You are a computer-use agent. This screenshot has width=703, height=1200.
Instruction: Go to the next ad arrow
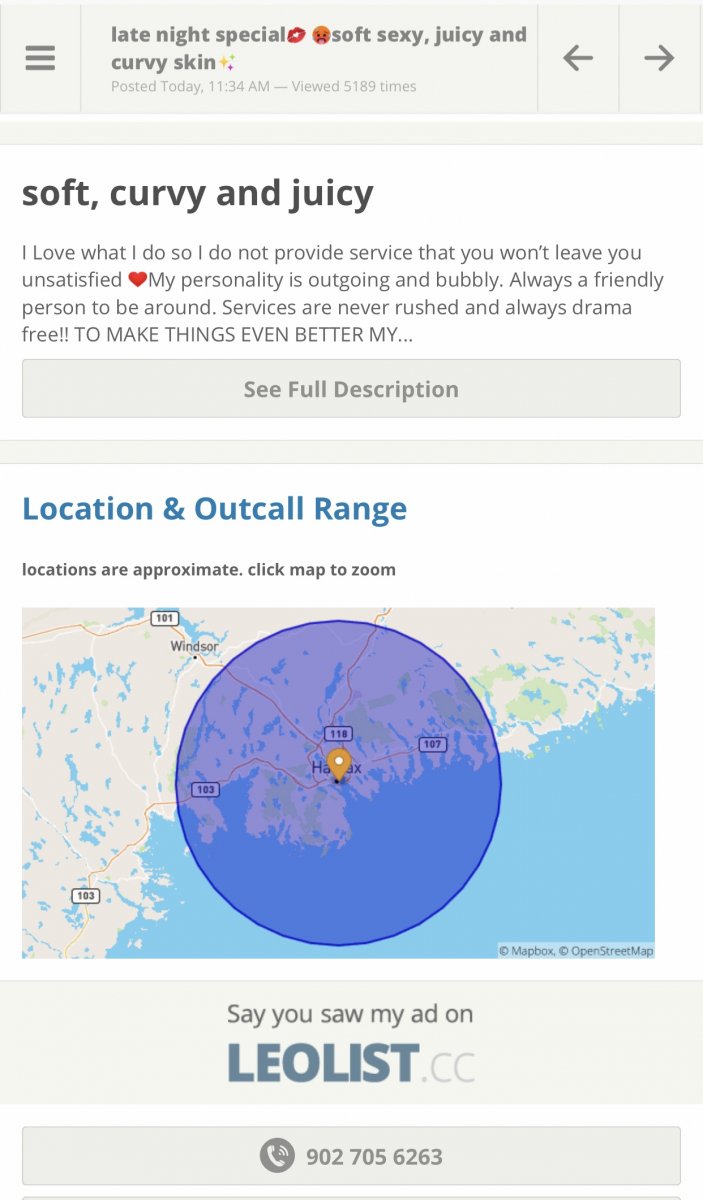point(659,58)
